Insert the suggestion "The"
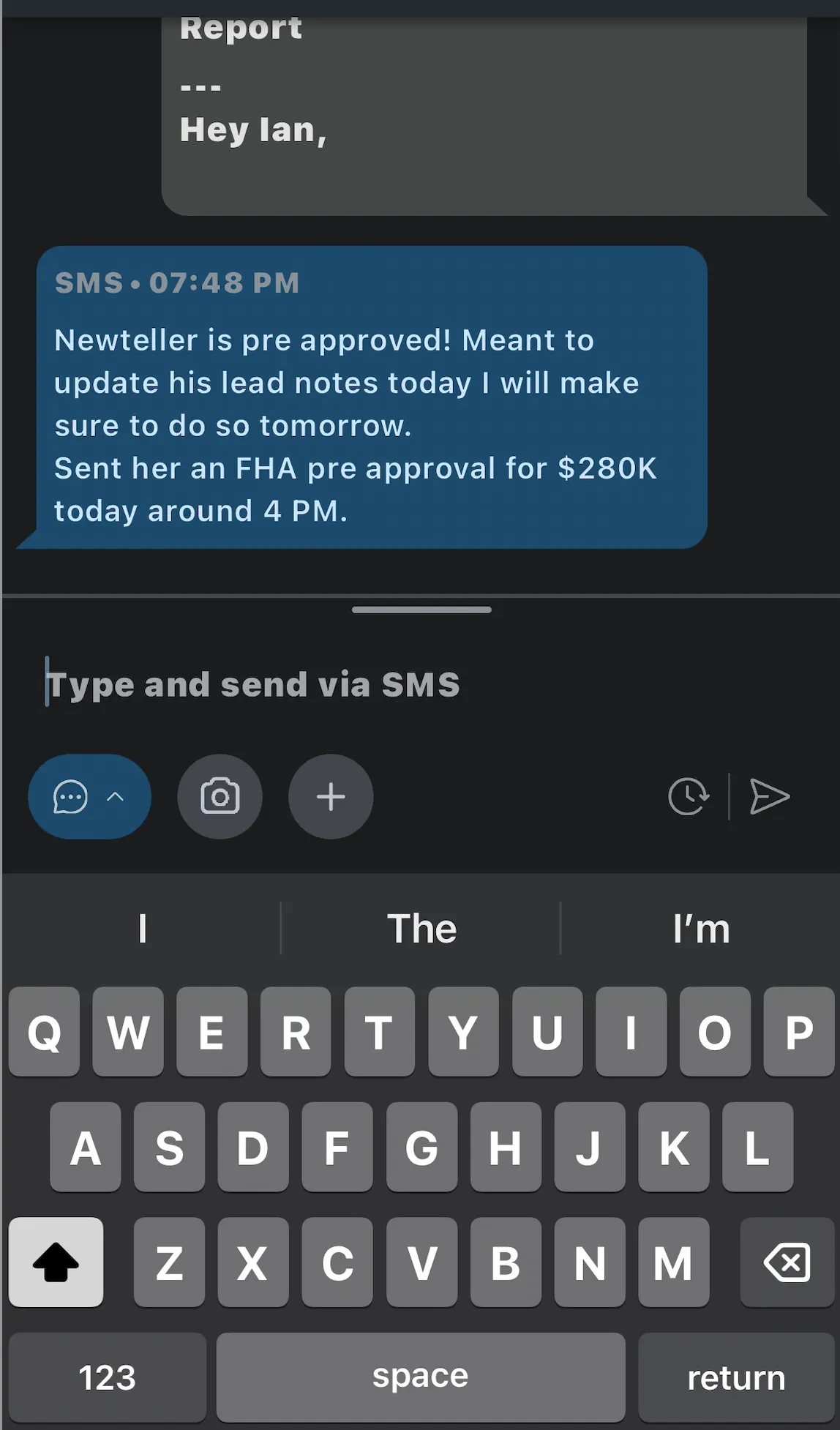This screenshot has width=840, height=1430. click(421, 929)
